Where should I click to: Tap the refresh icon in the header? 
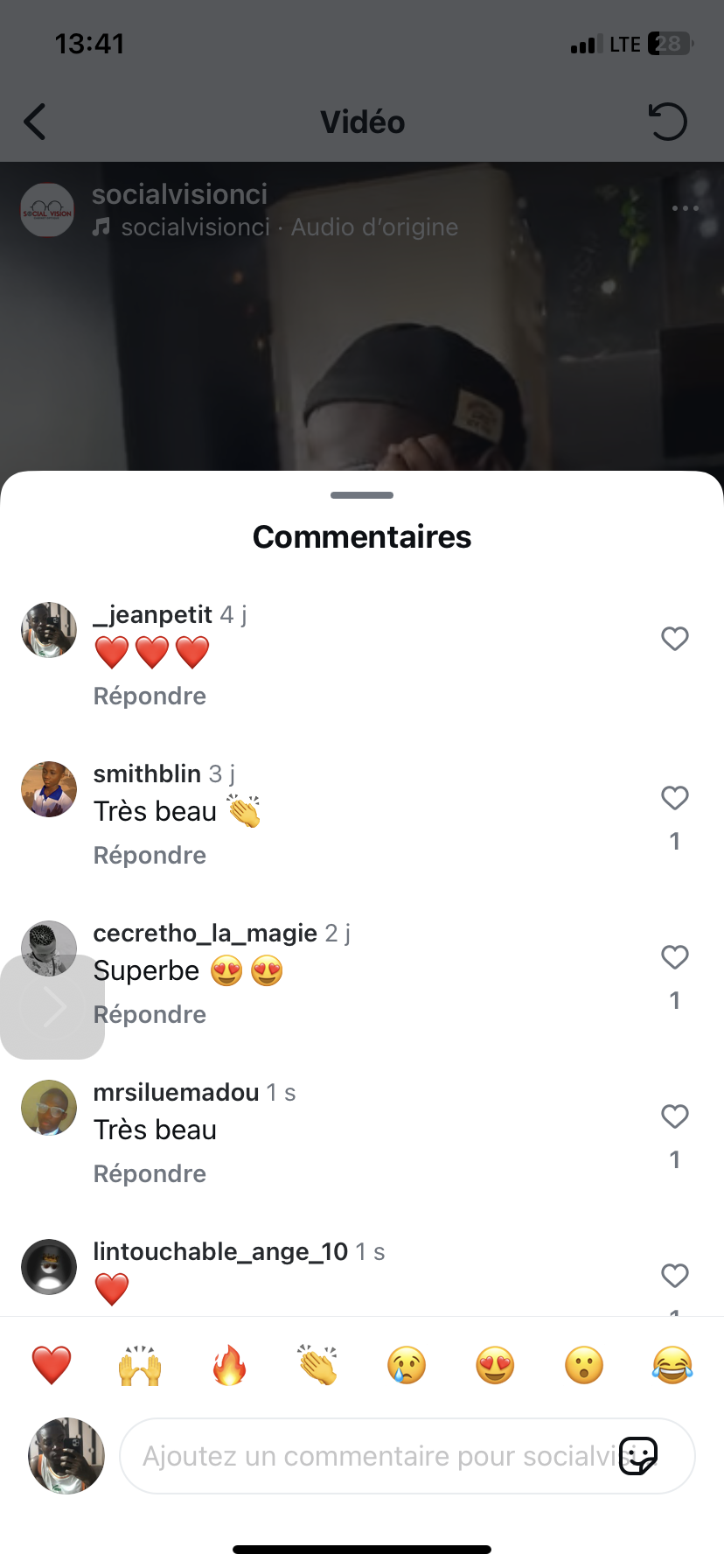pos(668,122)
